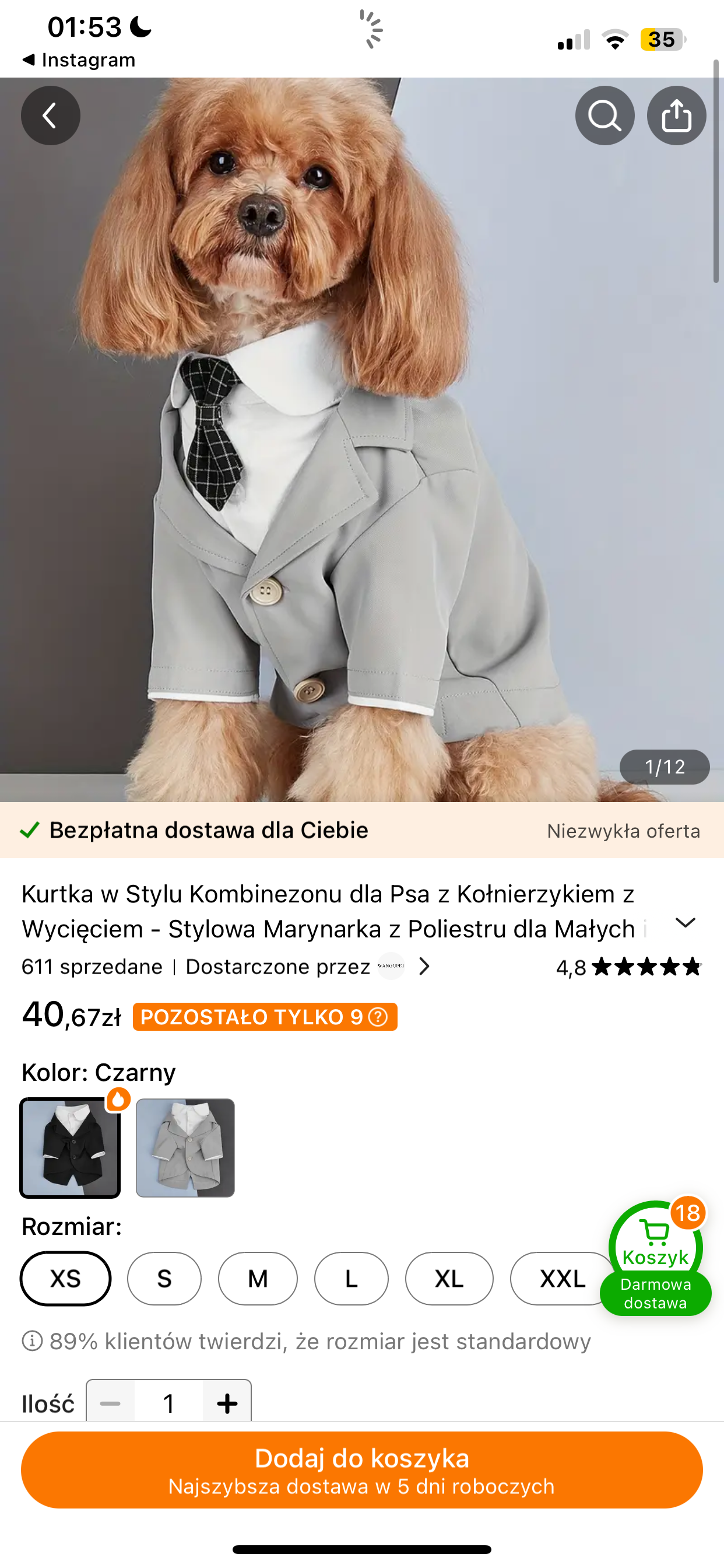Increase quantity with the plus button

pyautogui.click(x=227, y=1403)
